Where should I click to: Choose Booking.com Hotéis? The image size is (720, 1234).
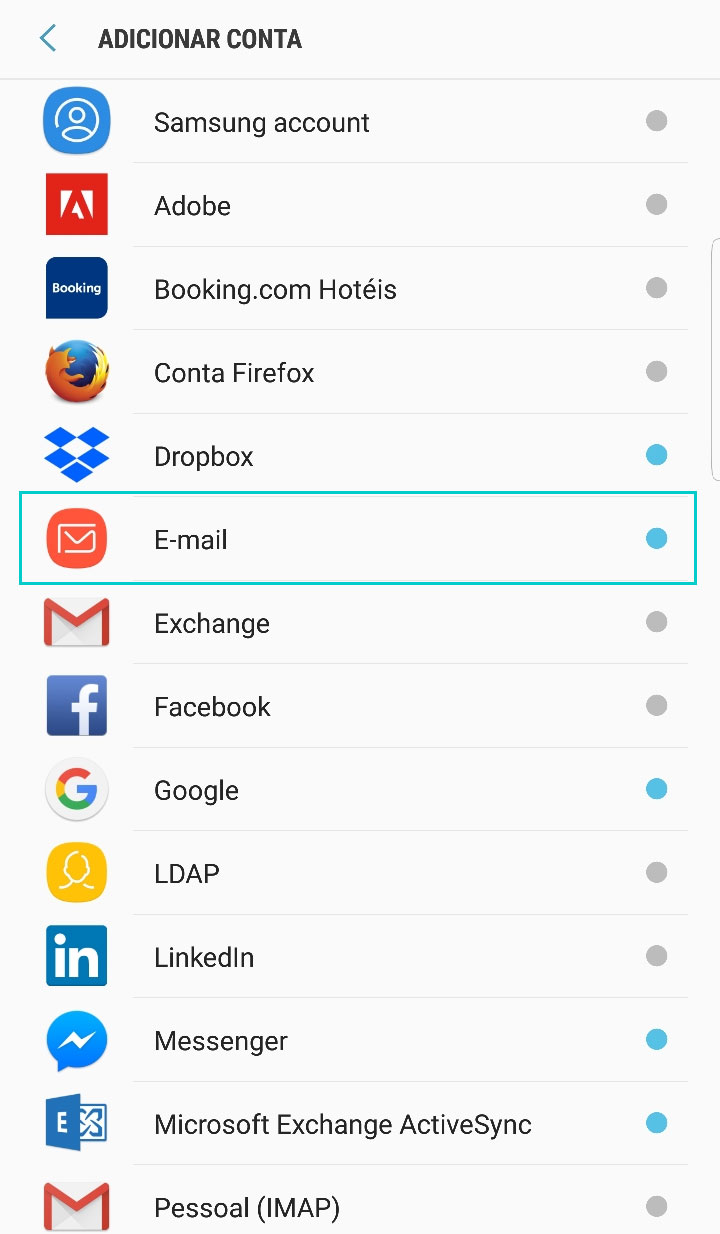[x=360, y=289]
